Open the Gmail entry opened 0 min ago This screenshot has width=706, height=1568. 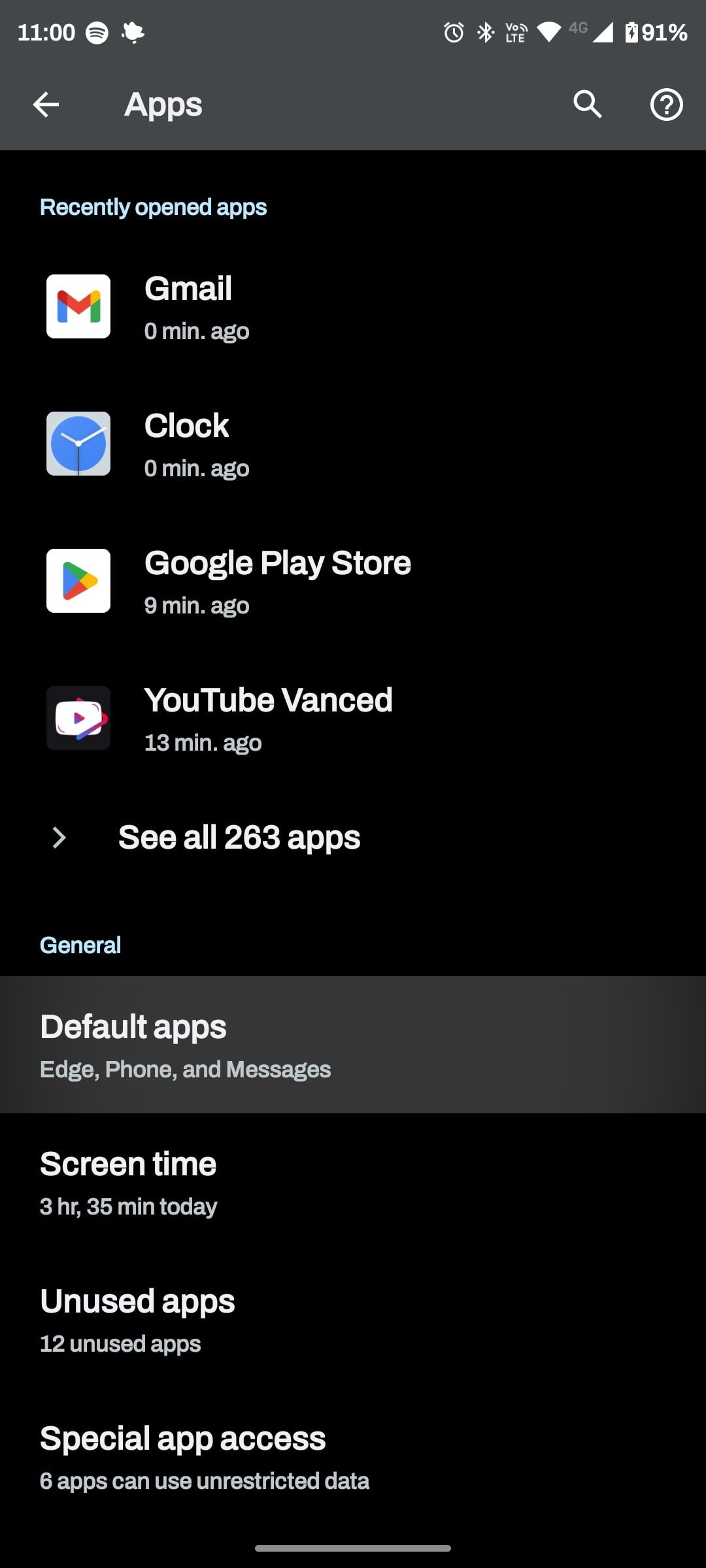(196, 306)
